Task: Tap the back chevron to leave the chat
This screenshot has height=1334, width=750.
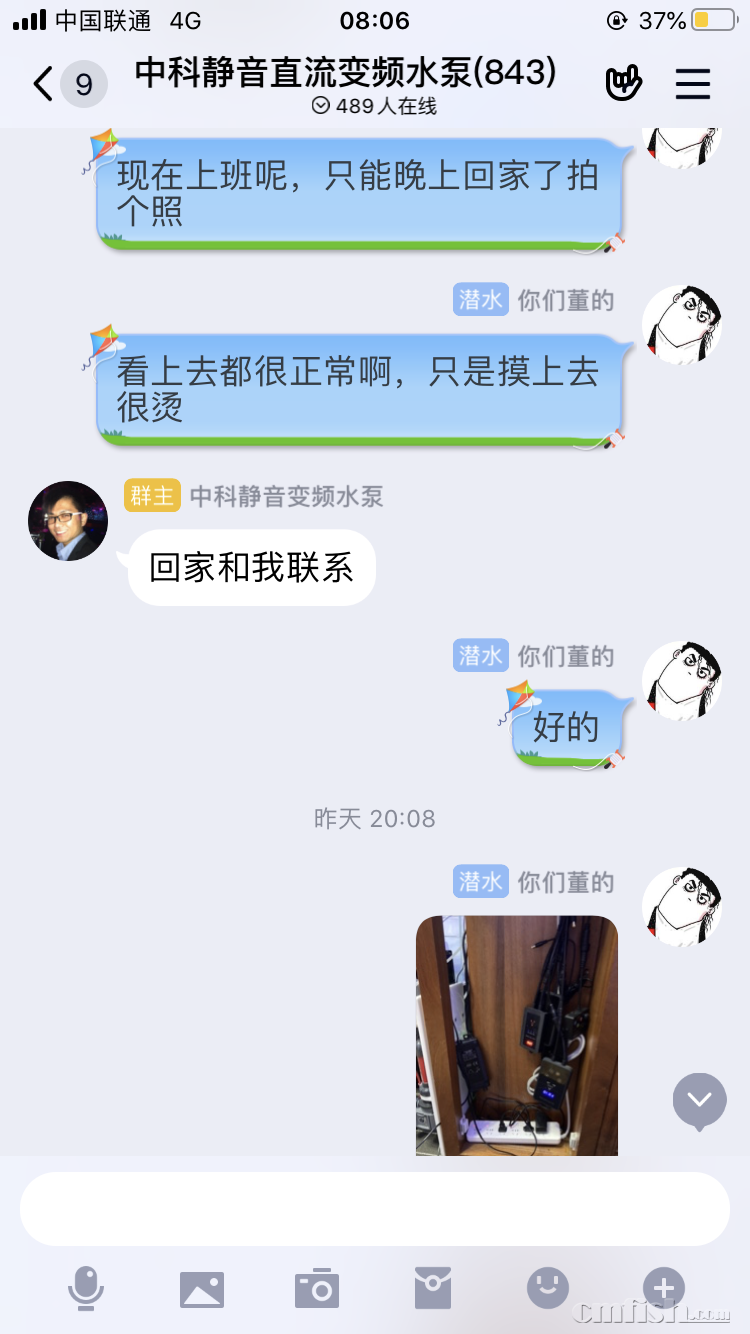Action: coord(40,84)
